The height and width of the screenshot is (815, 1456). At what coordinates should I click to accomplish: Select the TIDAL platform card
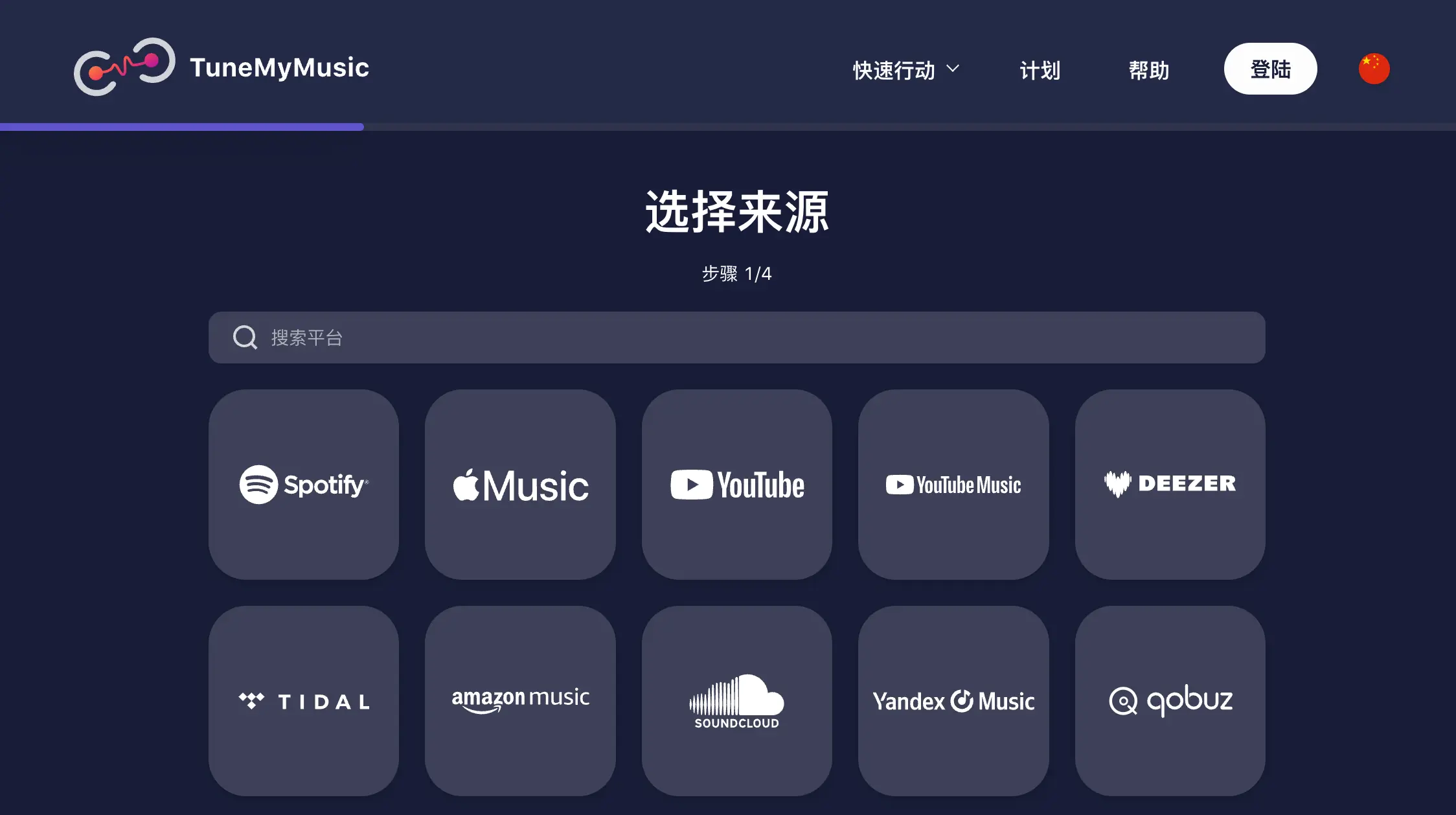[304, 701]
